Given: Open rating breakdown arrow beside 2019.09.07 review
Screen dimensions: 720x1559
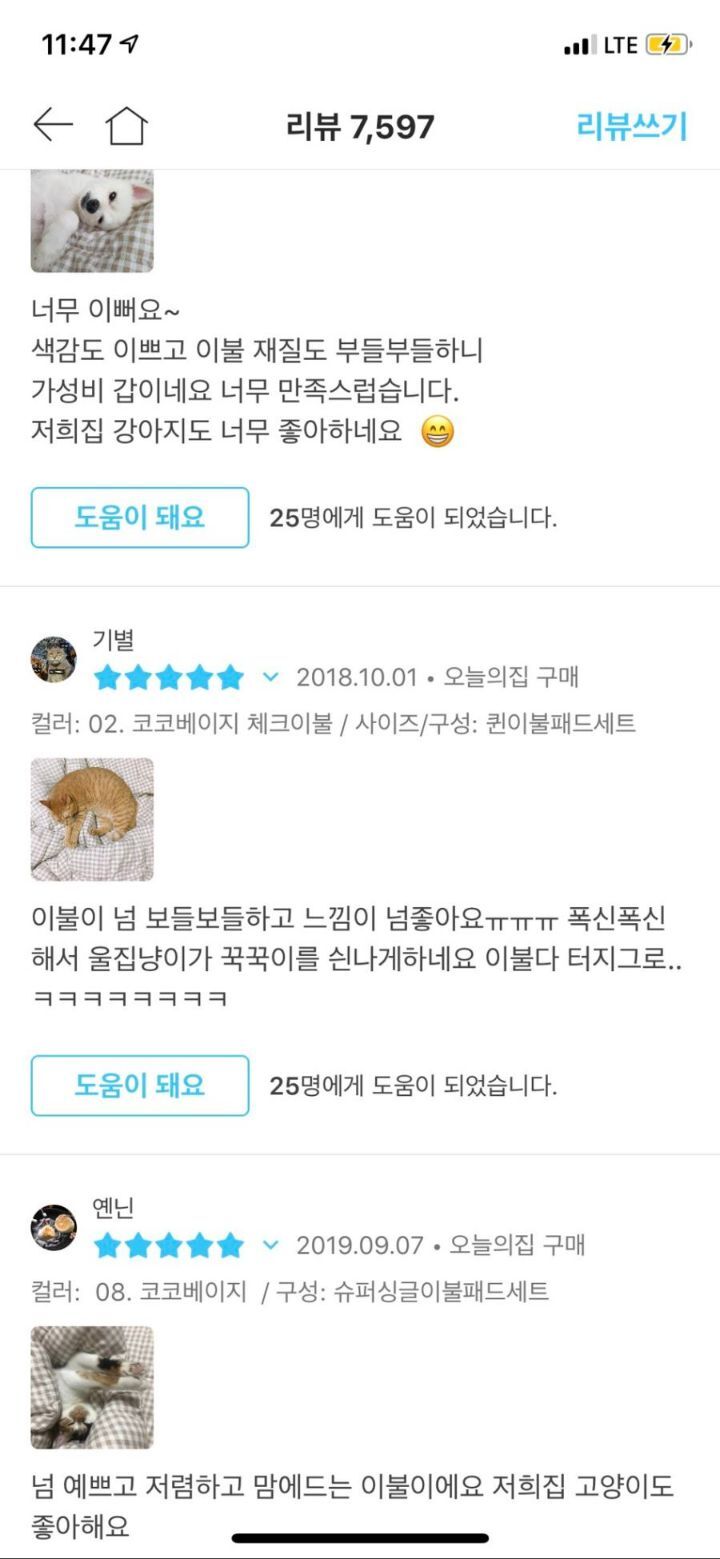Looking at the screenshot, I should [268, 1246].
